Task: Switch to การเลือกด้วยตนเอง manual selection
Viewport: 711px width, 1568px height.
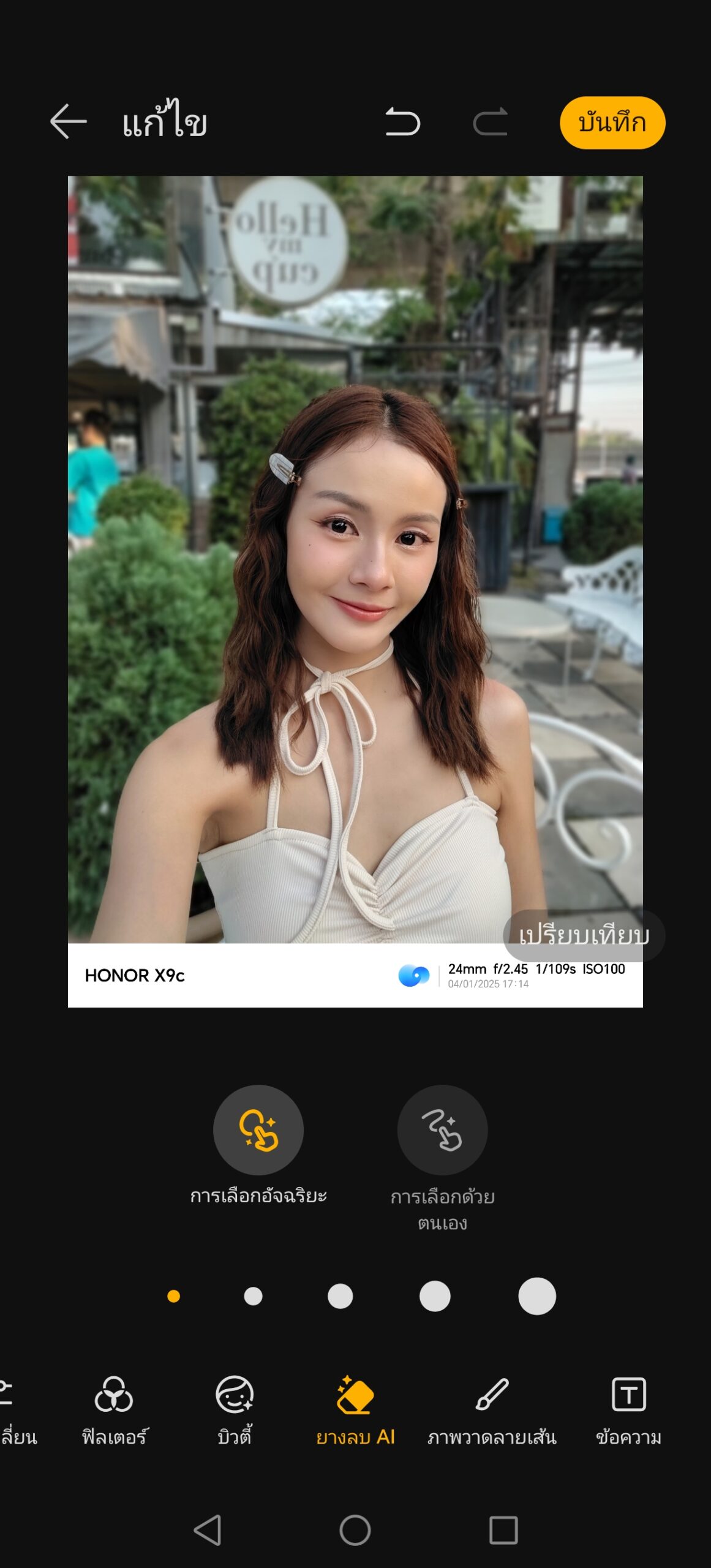Action: point(442,1130)
